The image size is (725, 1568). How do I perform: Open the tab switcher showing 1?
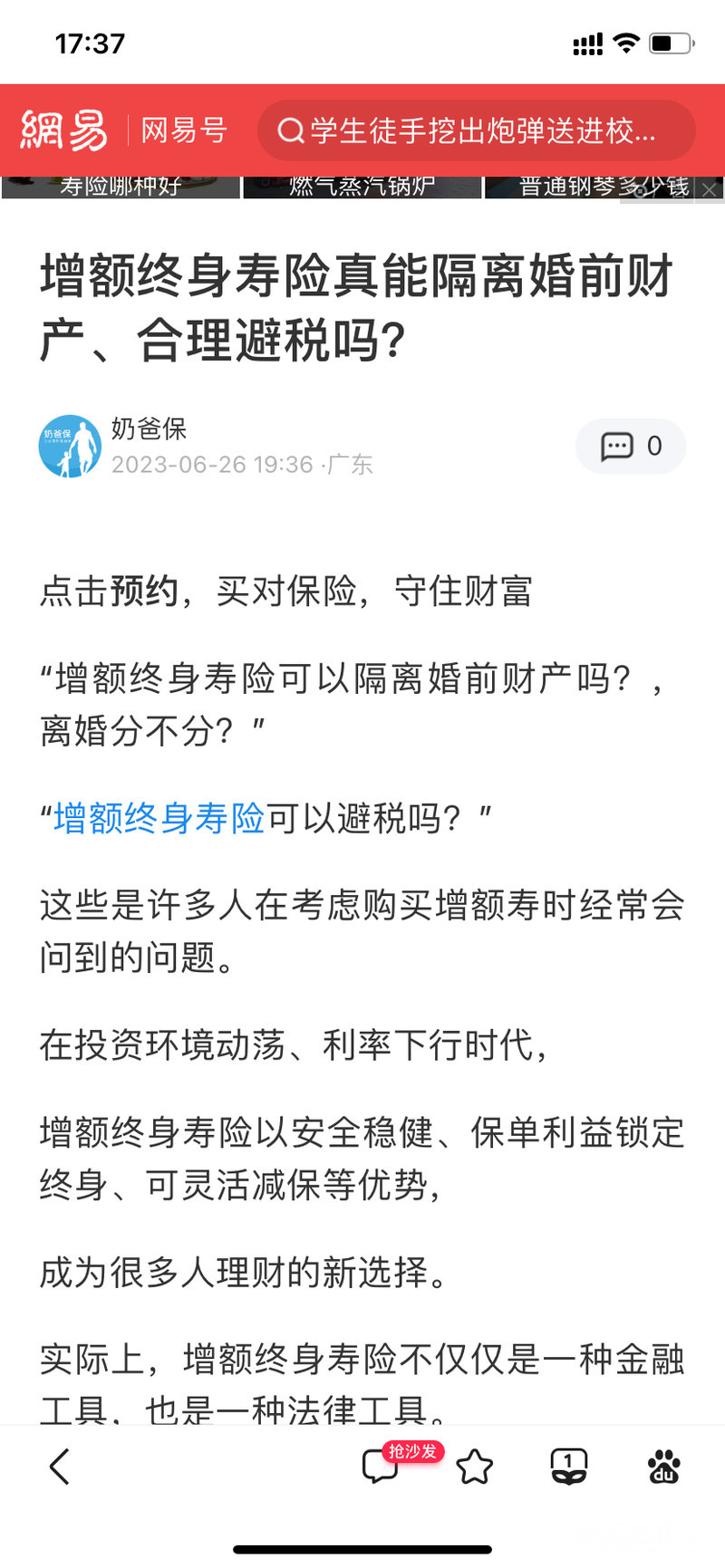click(568, 1466)
